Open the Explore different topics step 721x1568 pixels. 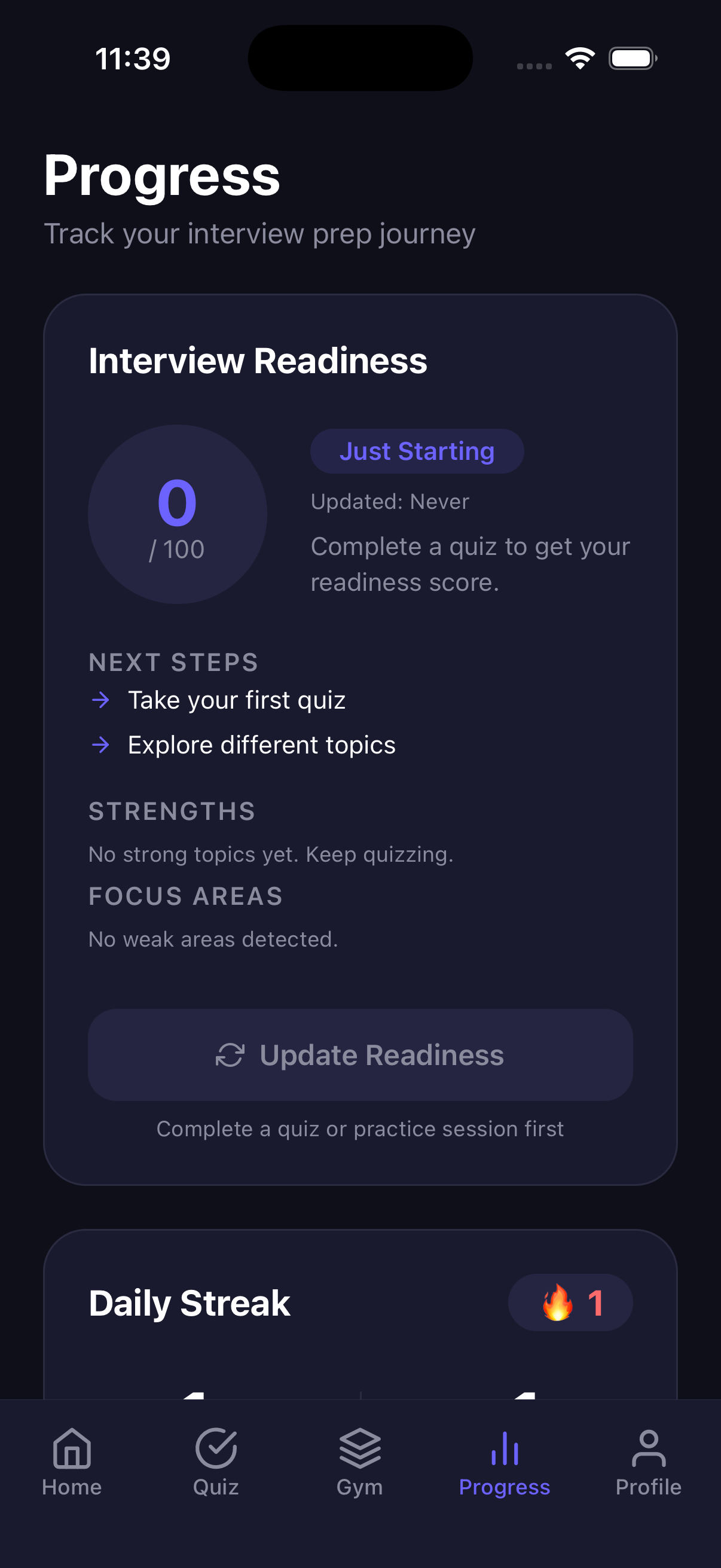point(261,745)
